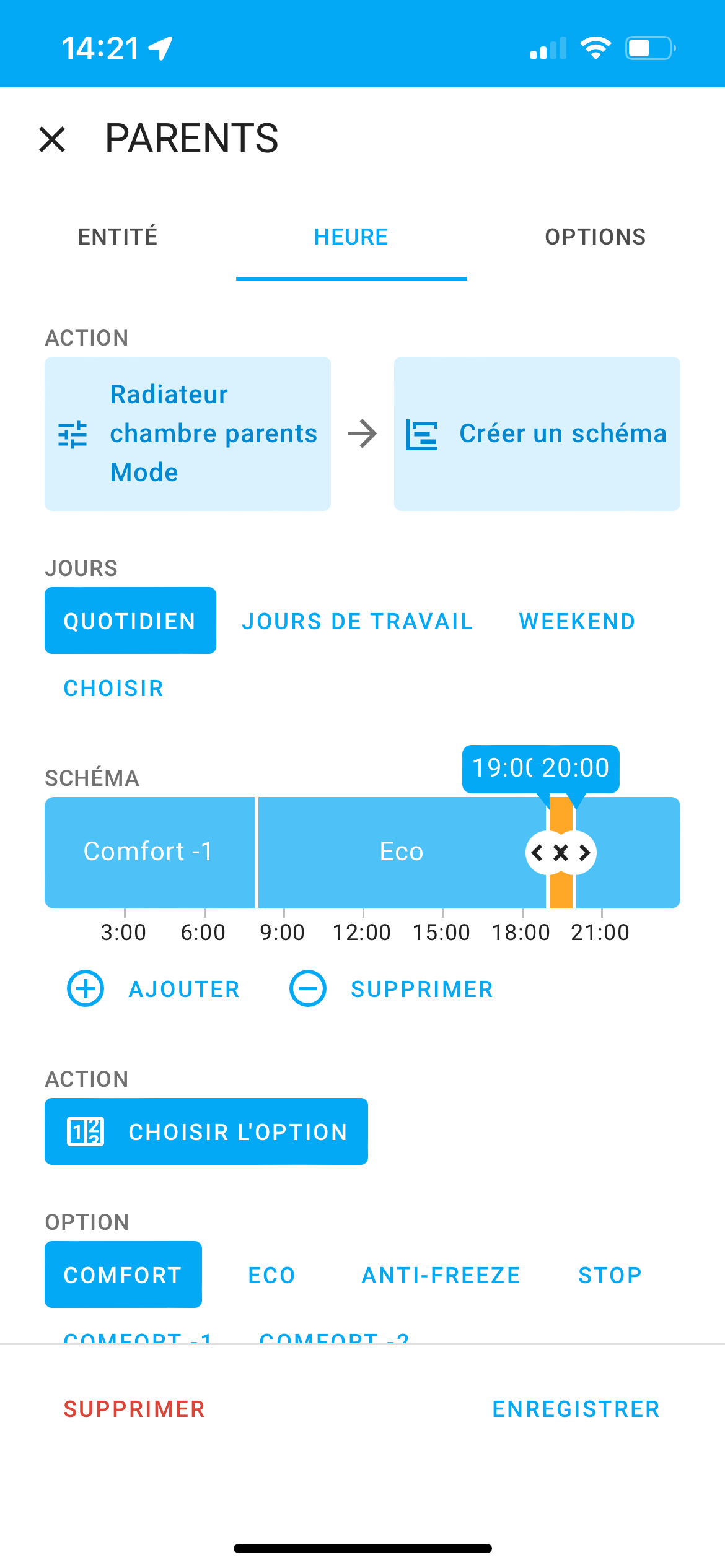Tap CHOISIR to pick custom days
The width and height of the screenshot is (725, 1568).
click(x=114, y=688)
